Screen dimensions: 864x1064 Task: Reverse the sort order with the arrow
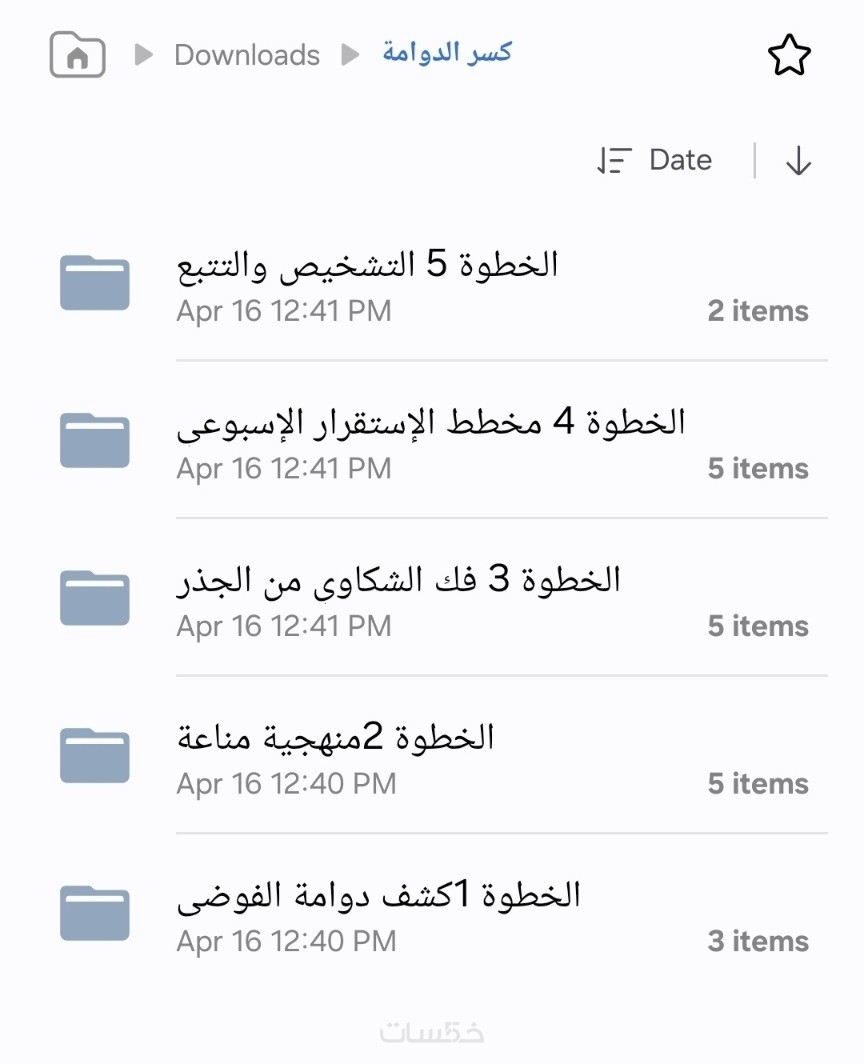point(798,161)
